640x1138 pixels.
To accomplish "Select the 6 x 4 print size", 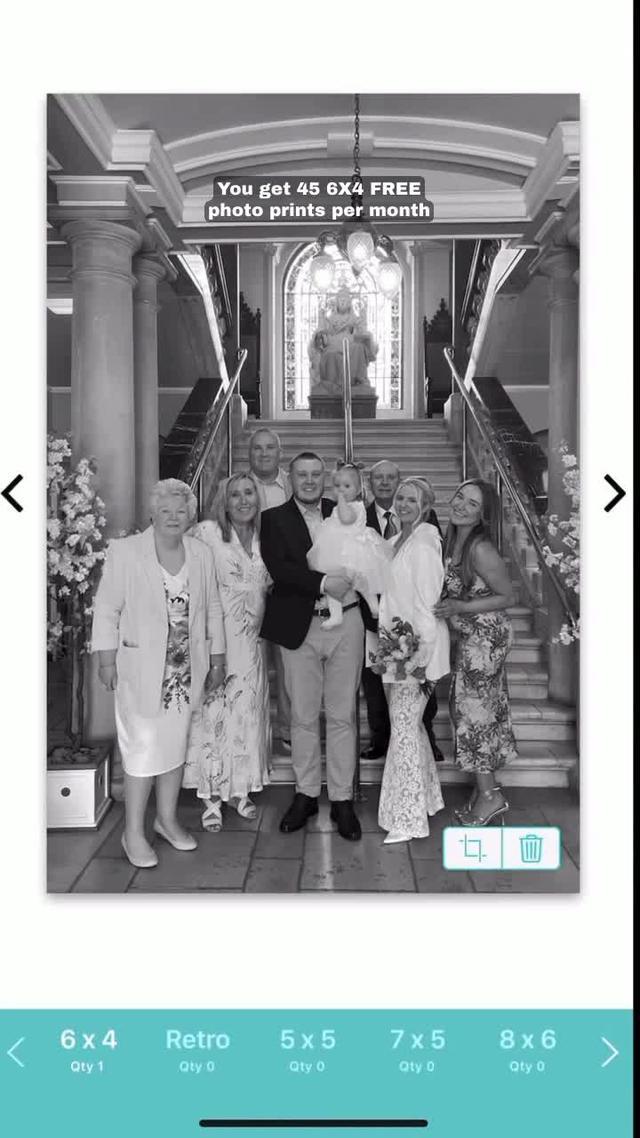I will (88, 1049).
